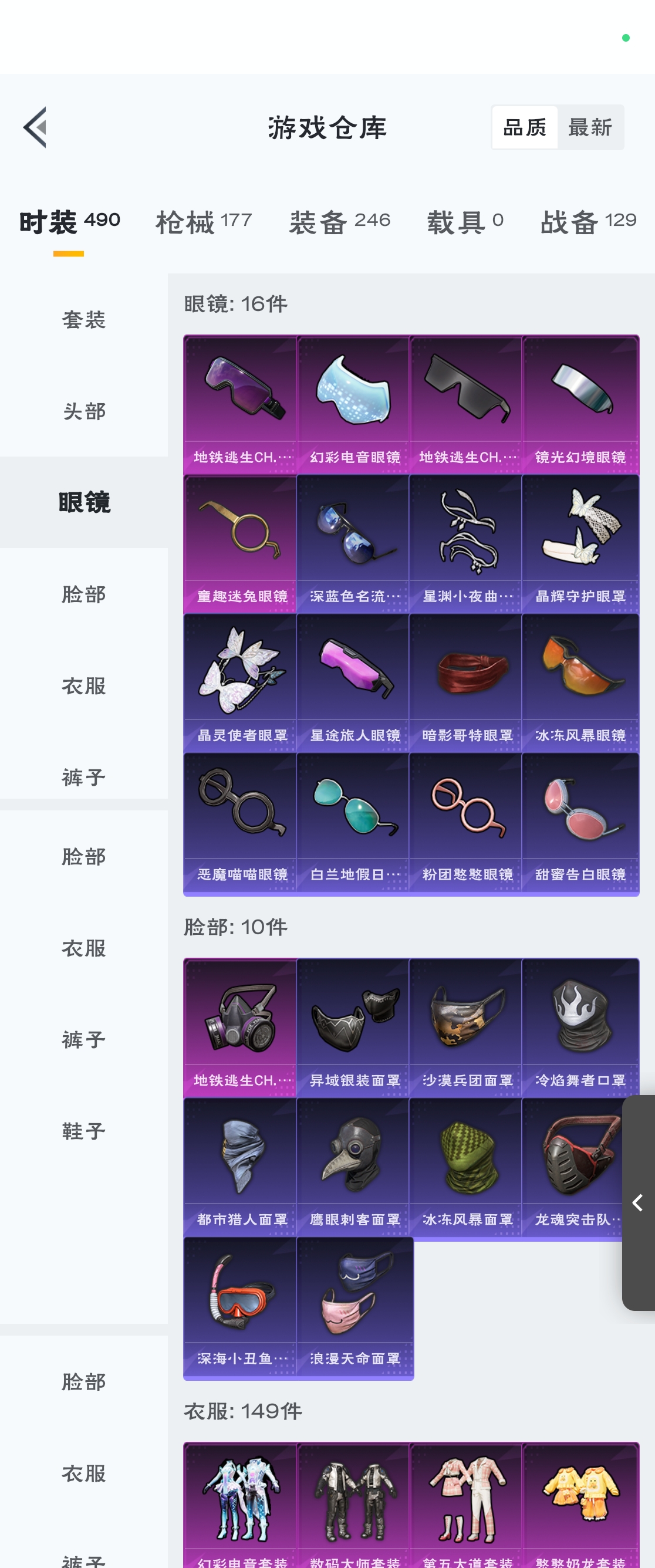The image size is (655, 1568).
Task: Expand the side panel arrow handle
Action: click(x=637, y=1202)
